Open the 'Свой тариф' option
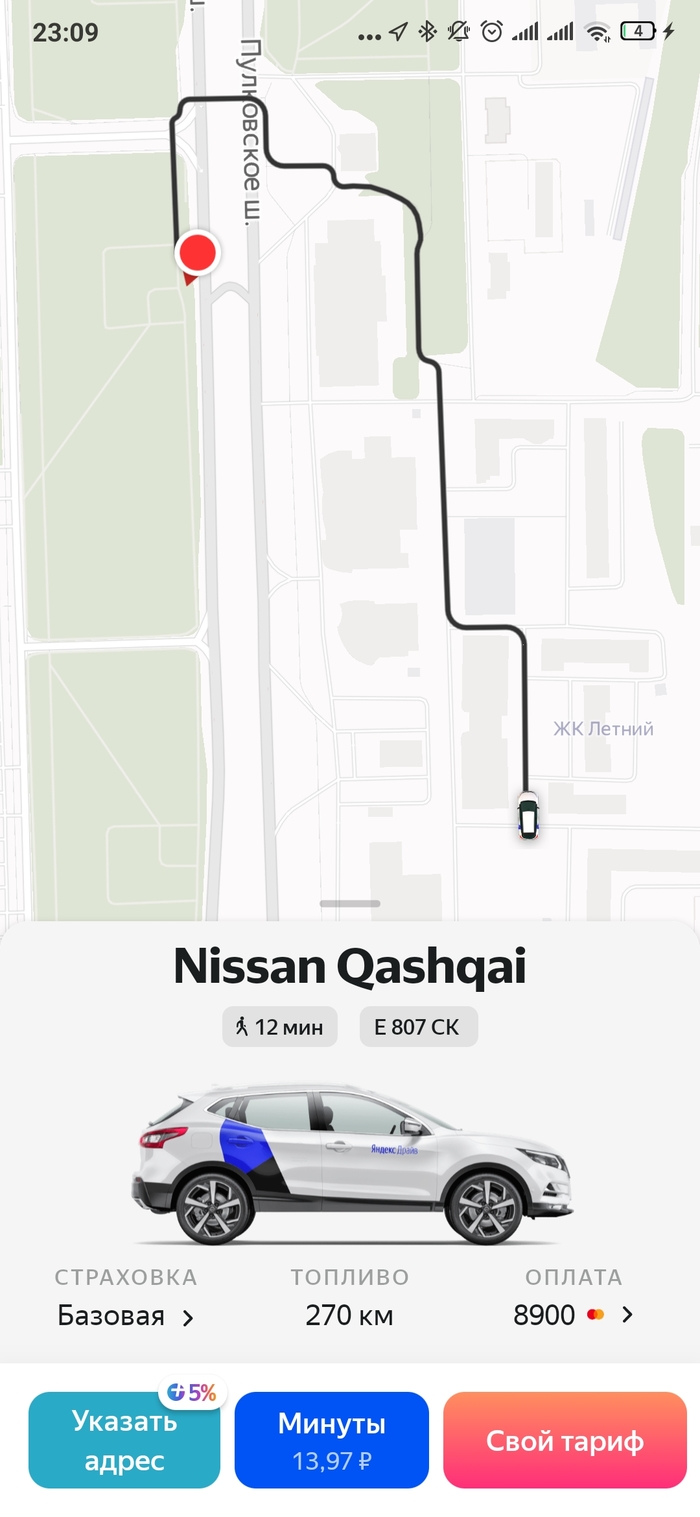This screenshot has width=700, height=1517. (565, 1440)
